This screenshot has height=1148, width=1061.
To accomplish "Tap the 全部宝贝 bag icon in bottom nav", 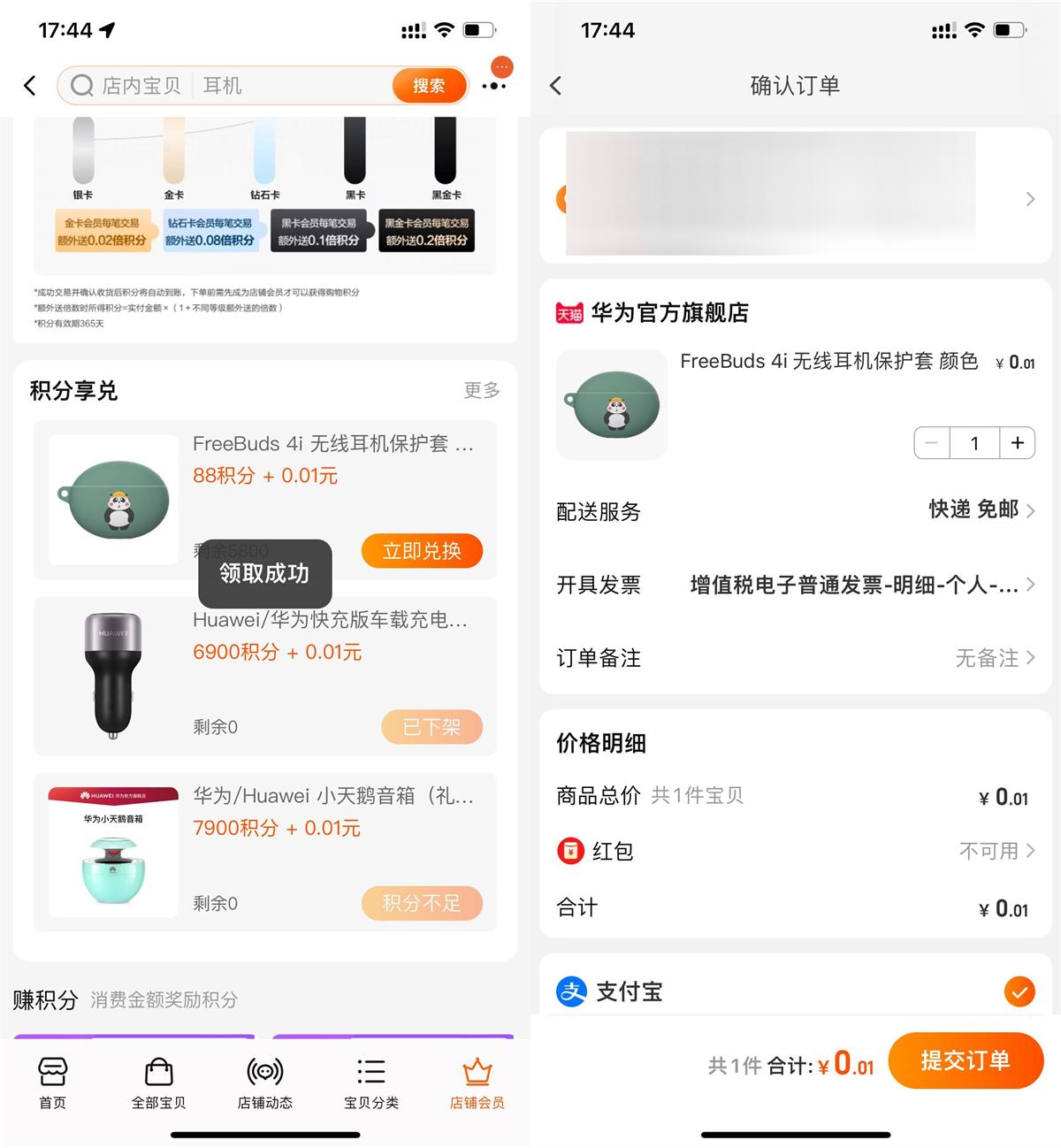I will point(158,1072).
